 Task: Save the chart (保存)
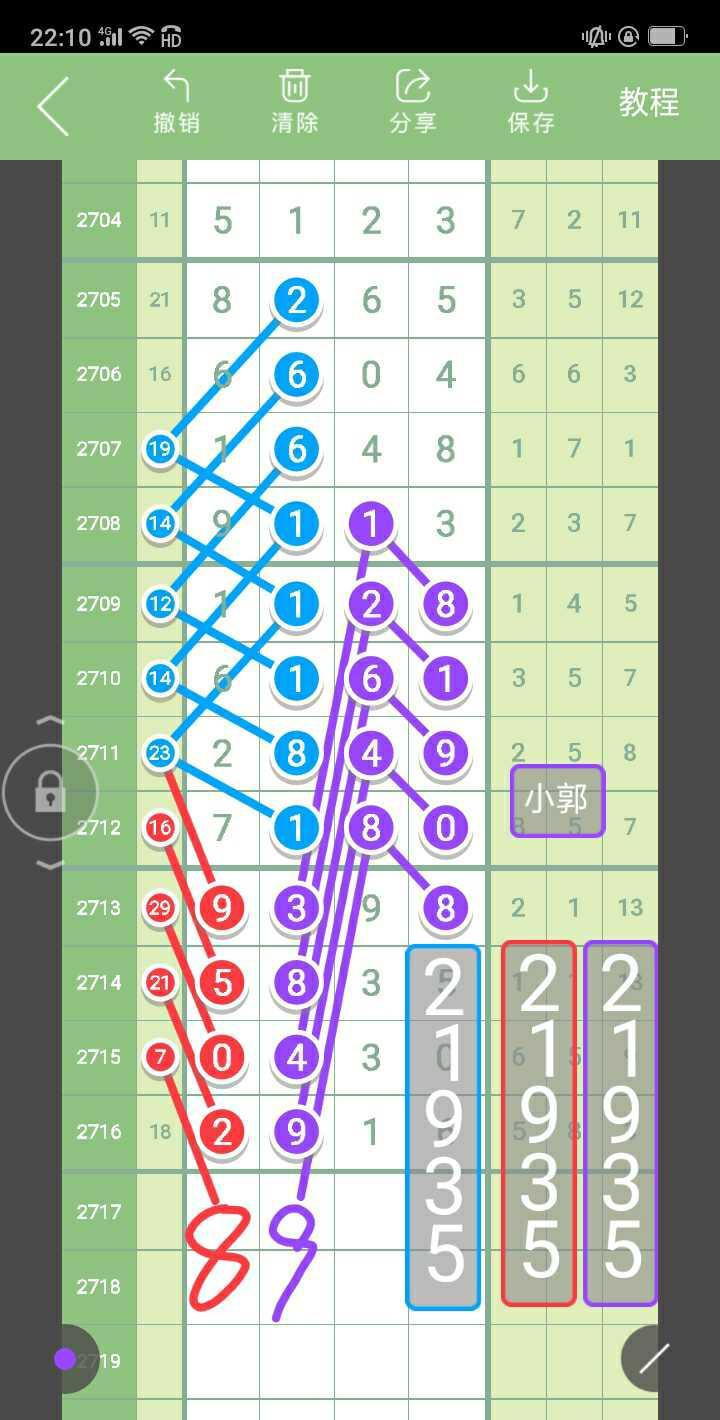530,102
